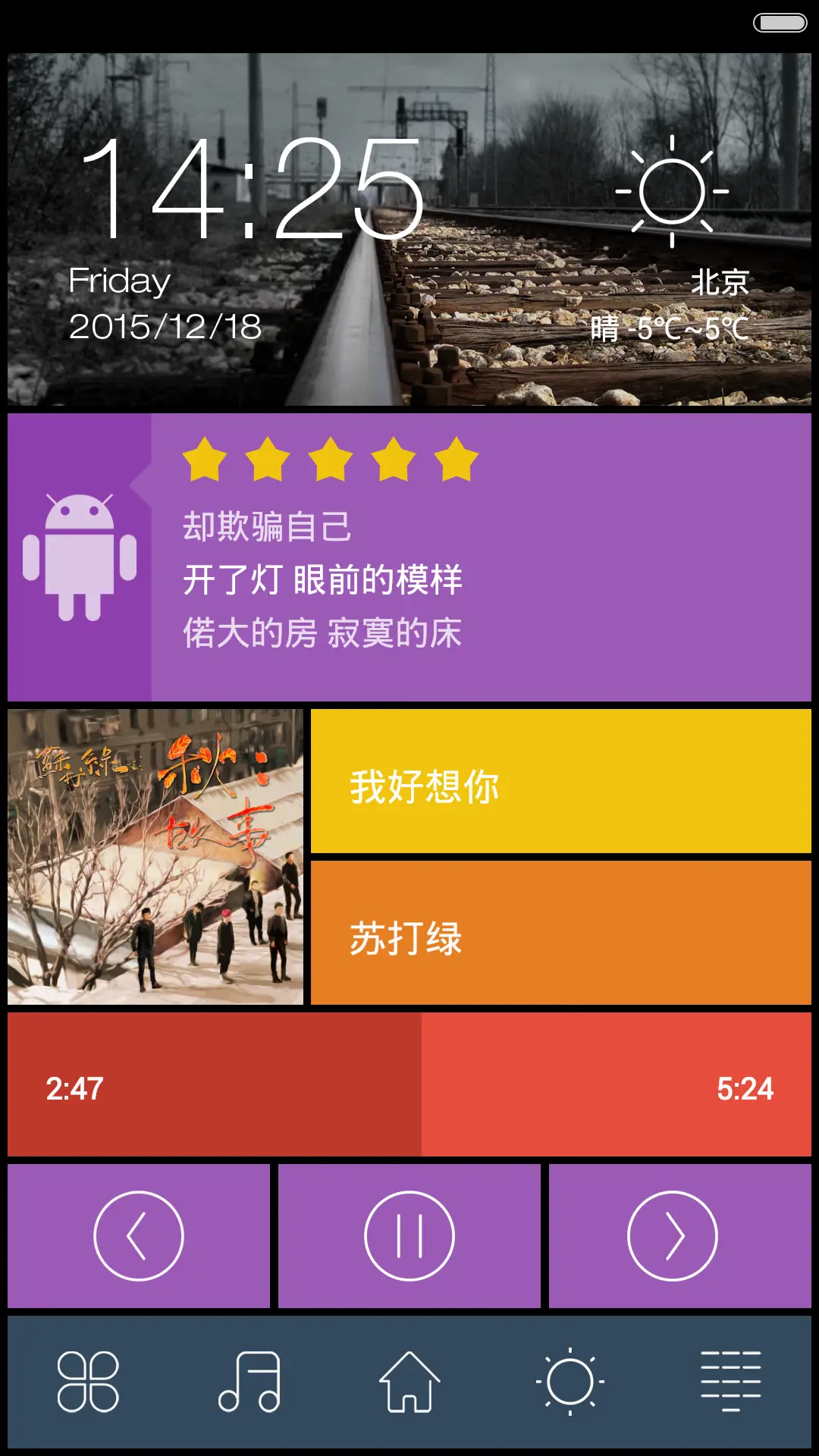The image size is (819, 1456).
Task: Open the album cover artwork
Action: [155, 857]
